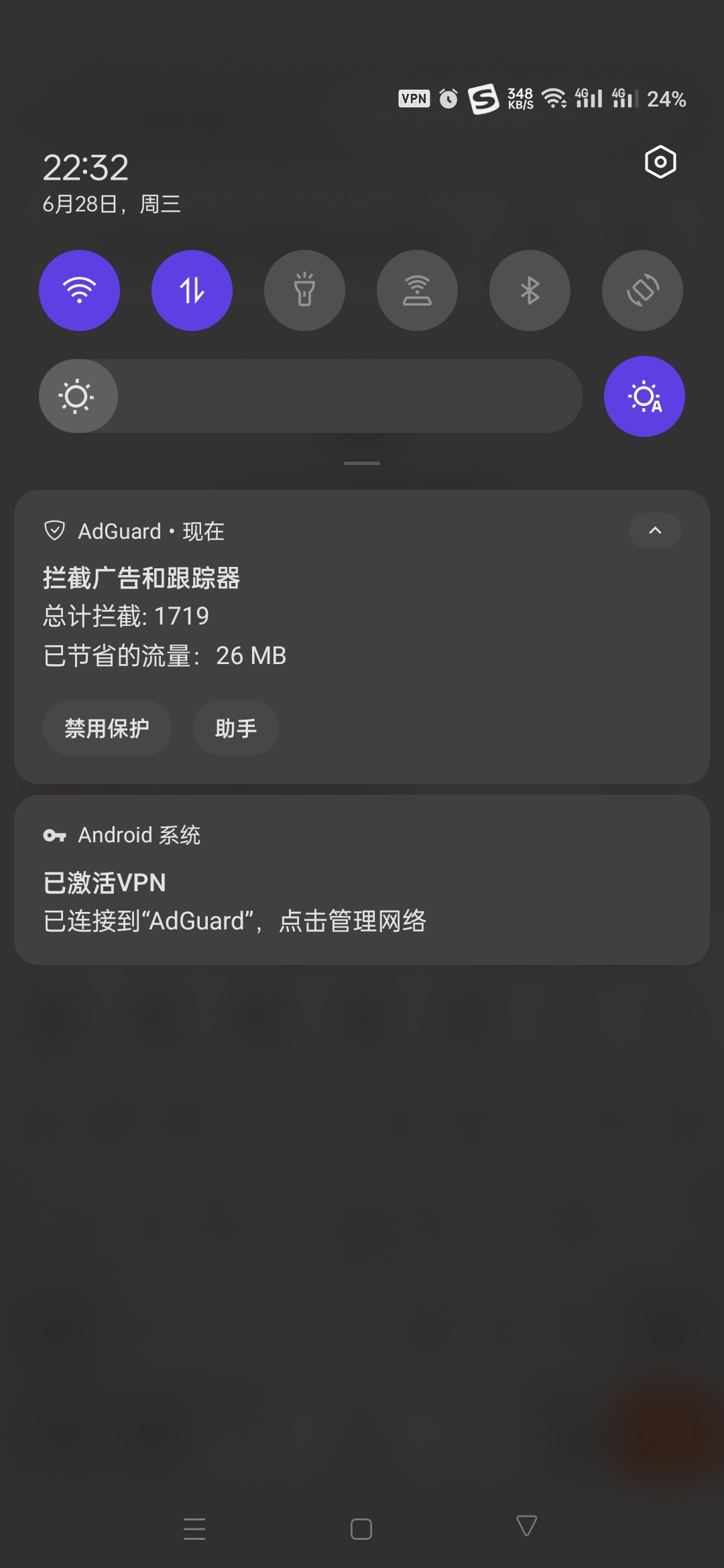
Task: Tap the date 6月28日 周三
Action: (111, 205)
